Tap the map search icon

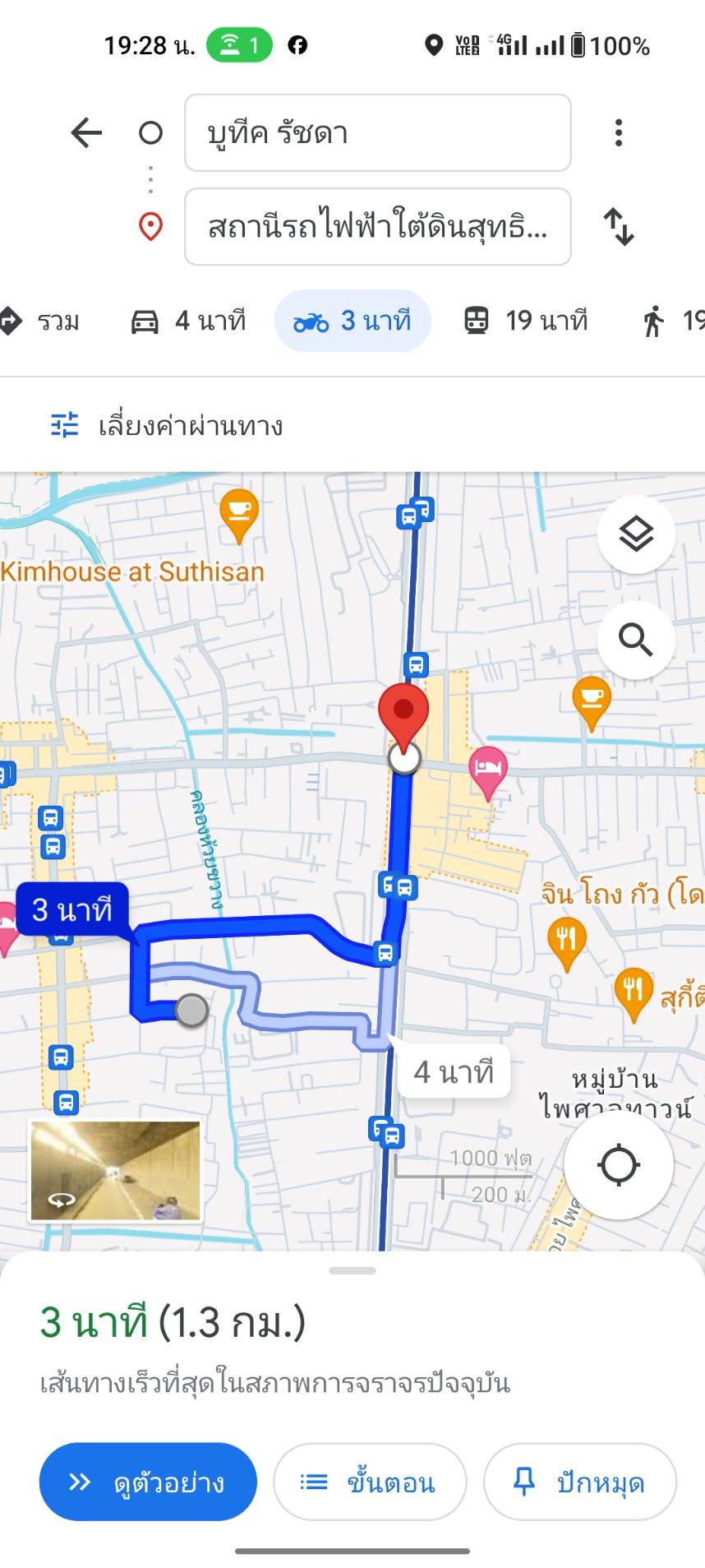coord(637,641)
